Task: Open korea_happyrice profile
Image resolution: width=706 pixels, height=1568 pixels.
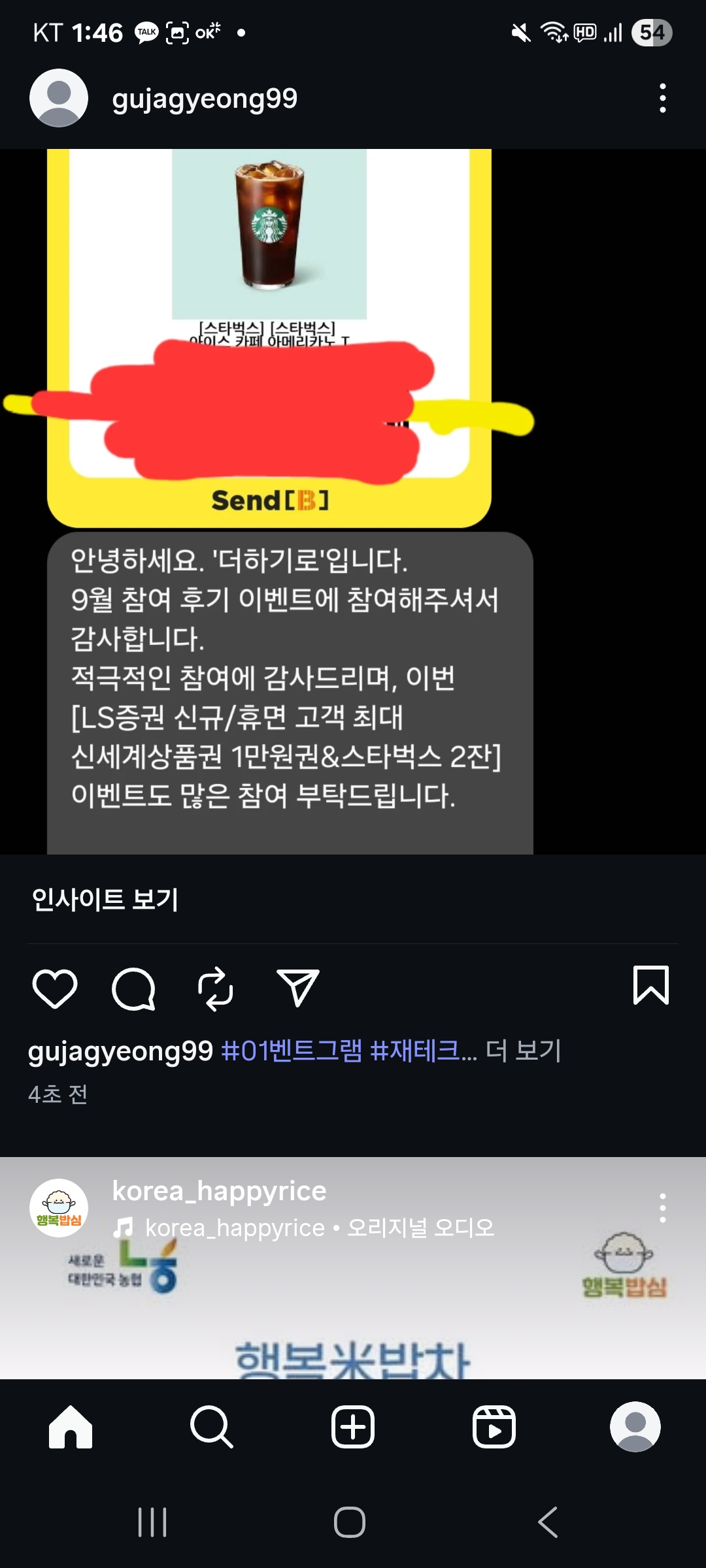Action: point(219,1191)
